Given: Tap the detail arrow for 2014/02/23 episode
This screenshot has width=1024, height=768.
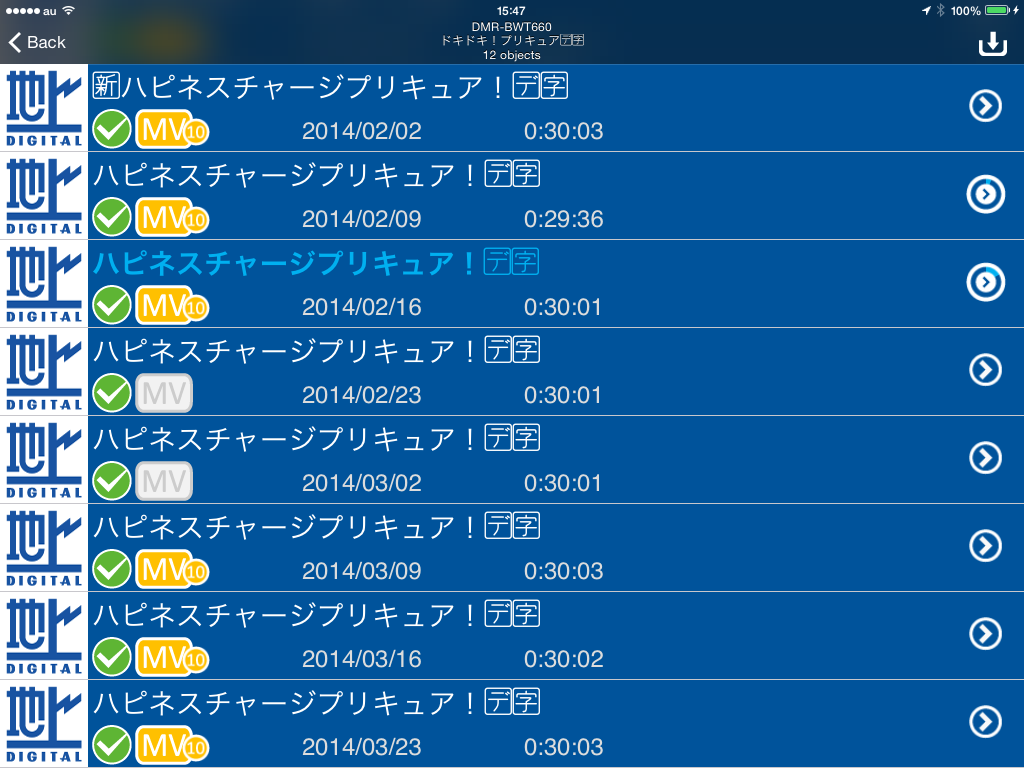Looking at the screenshot, I should tap(986, 370).
